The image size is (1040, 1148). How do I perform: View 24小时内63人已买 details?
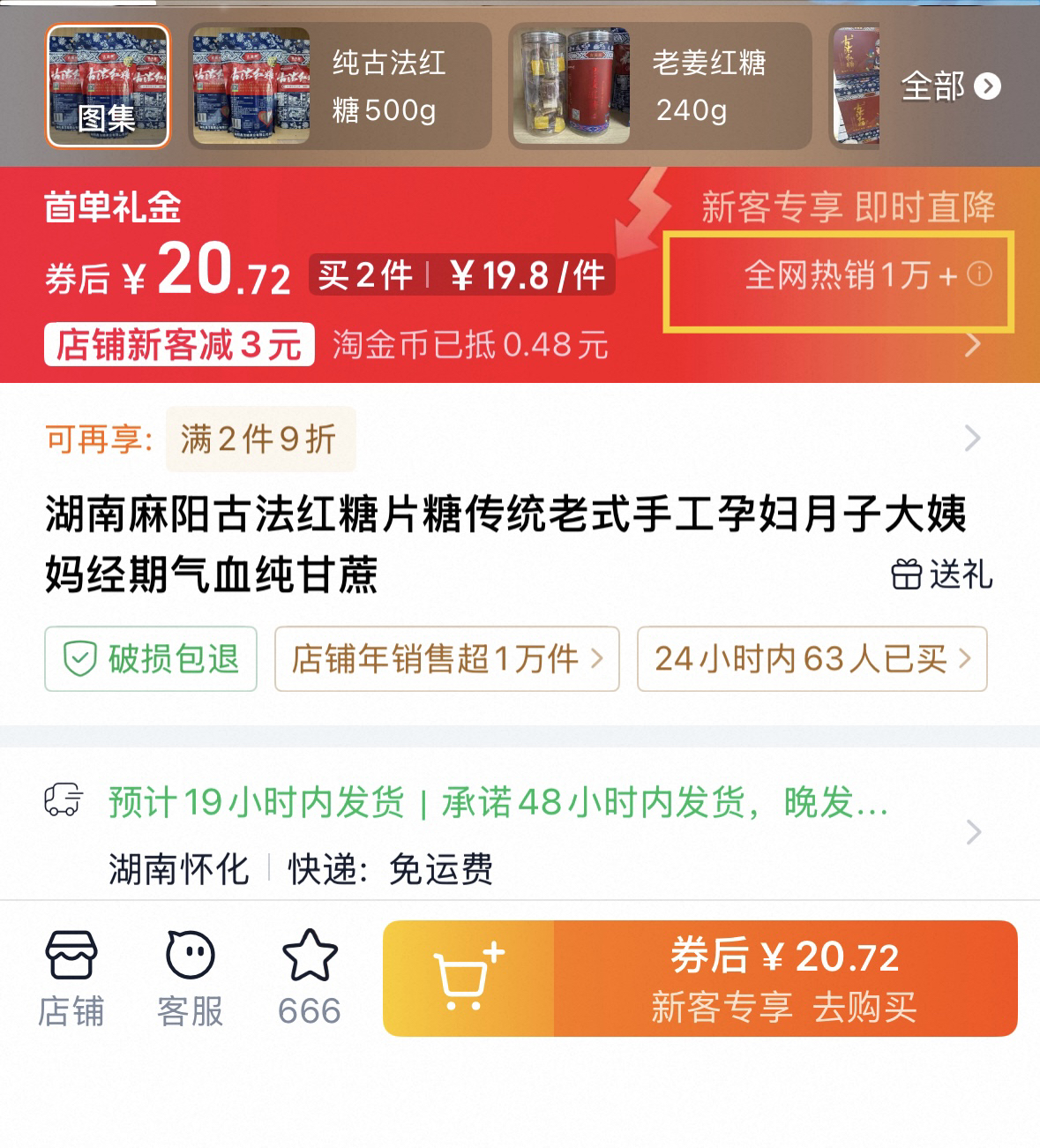tap(812, 658)
